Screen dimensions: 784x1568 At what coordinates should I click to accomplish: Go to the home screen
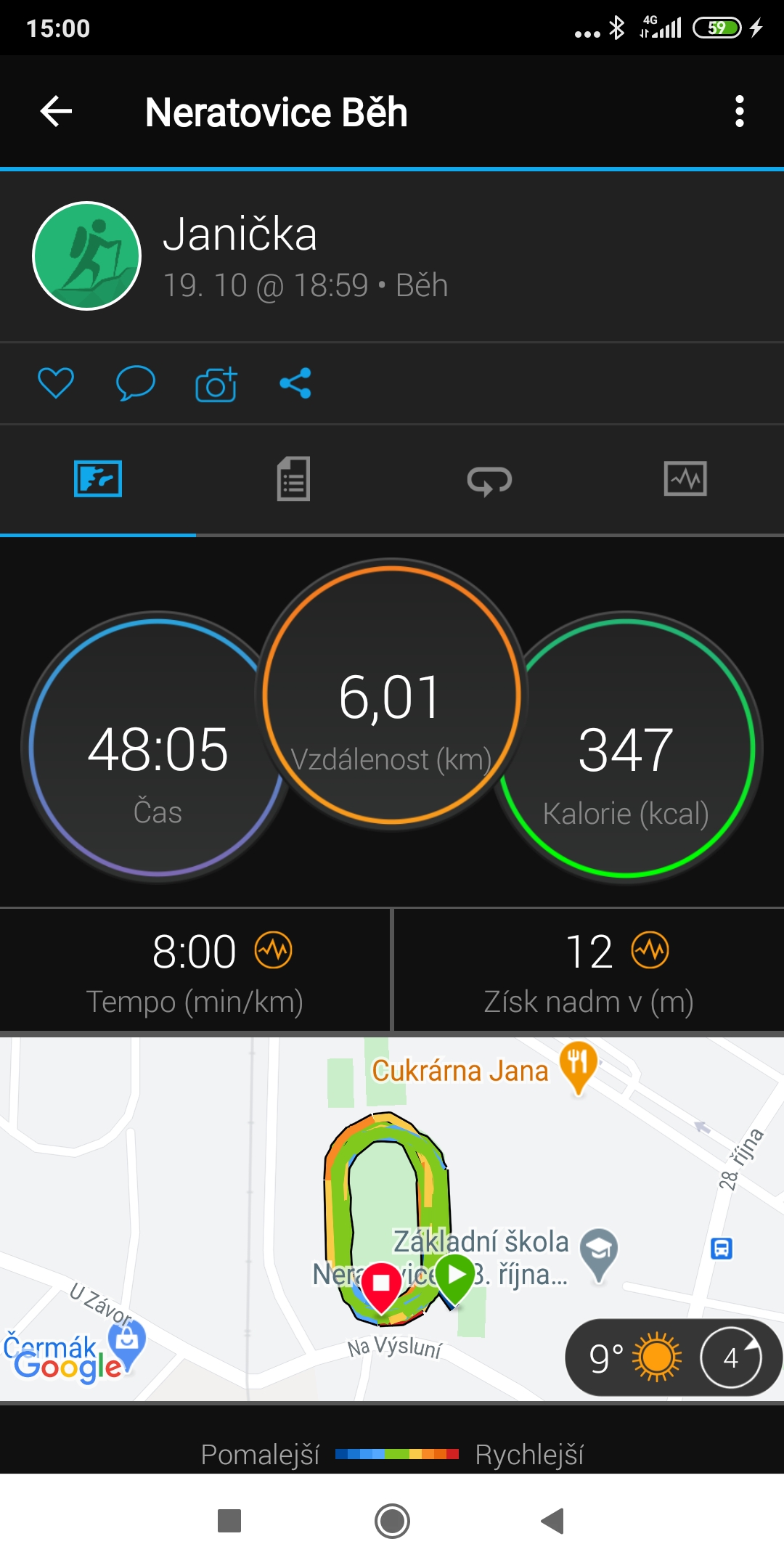coord(392,1521)
